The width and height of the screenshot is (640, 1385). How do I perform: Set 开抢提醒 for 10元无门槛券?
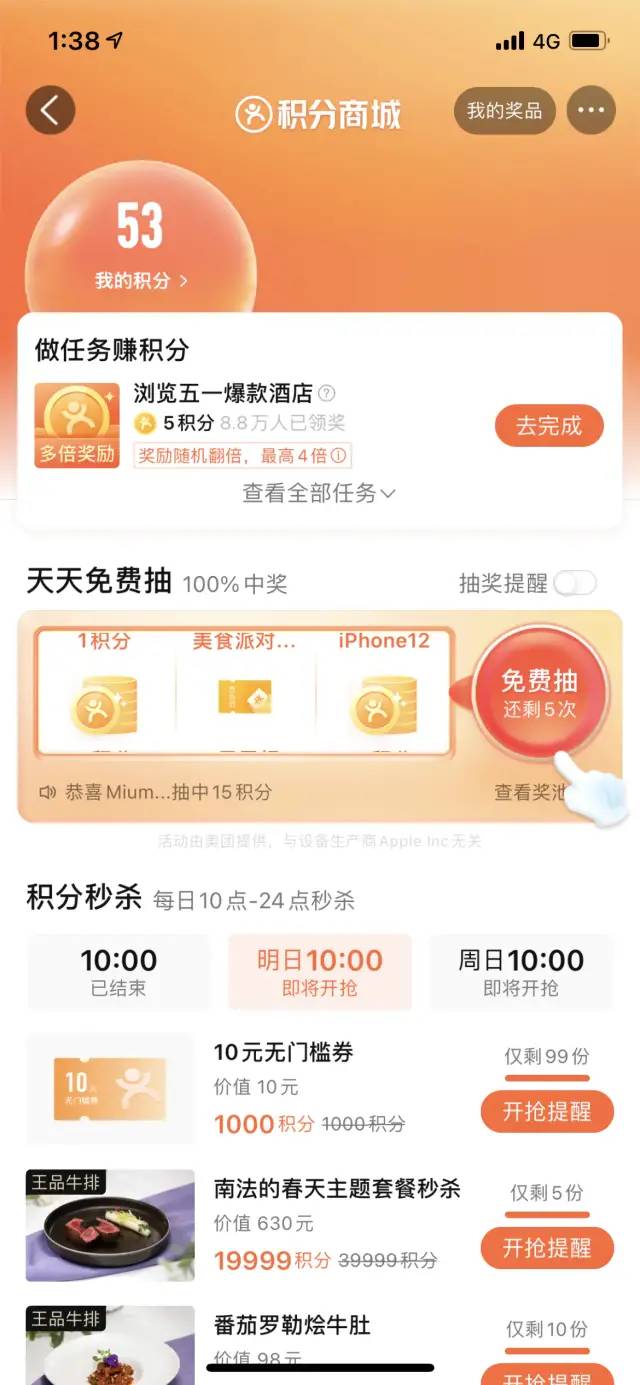click(546, 1112)
